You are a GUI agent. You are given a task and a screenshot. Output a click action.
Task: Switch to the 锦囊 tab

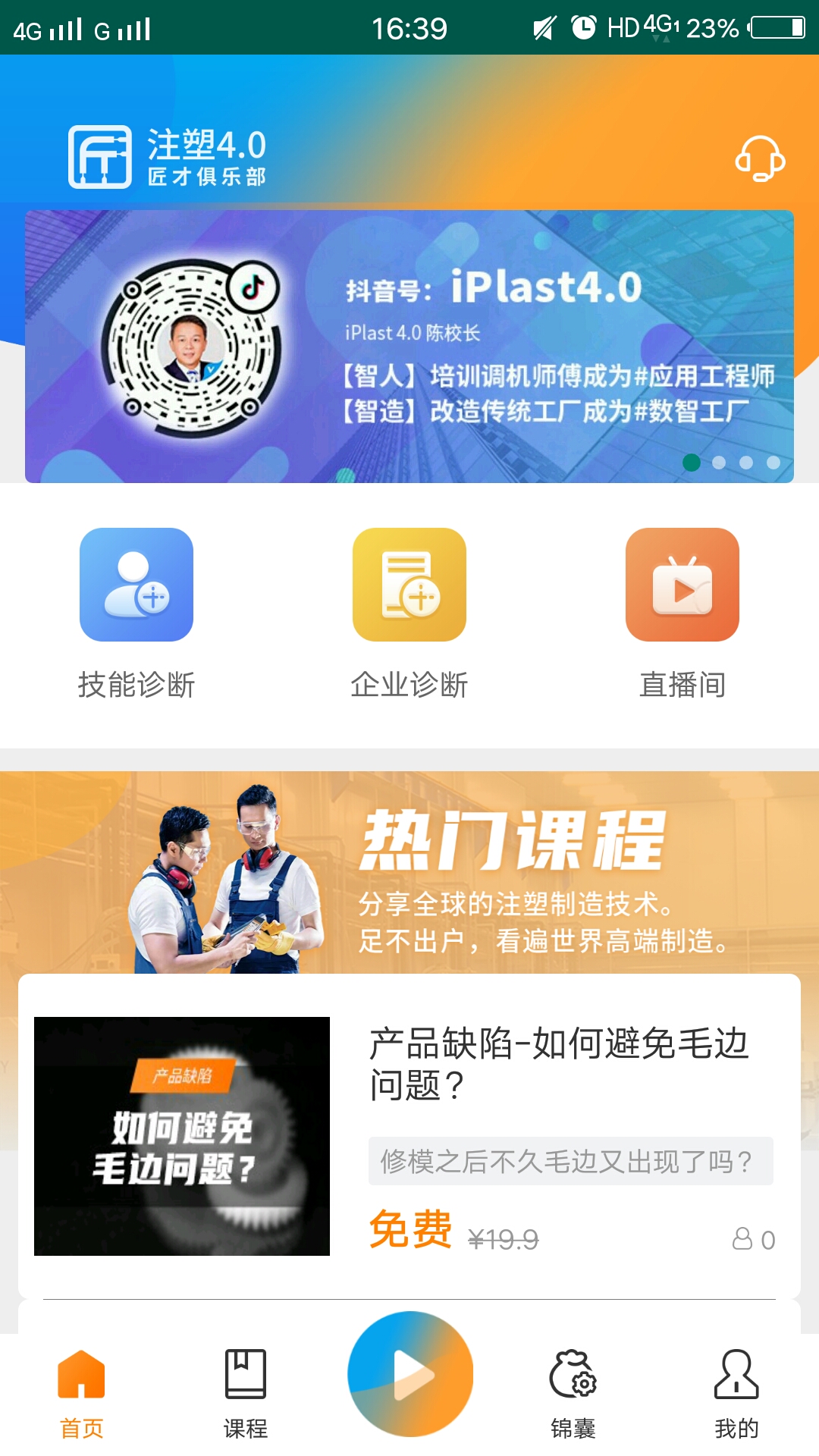coord(573,1394)
